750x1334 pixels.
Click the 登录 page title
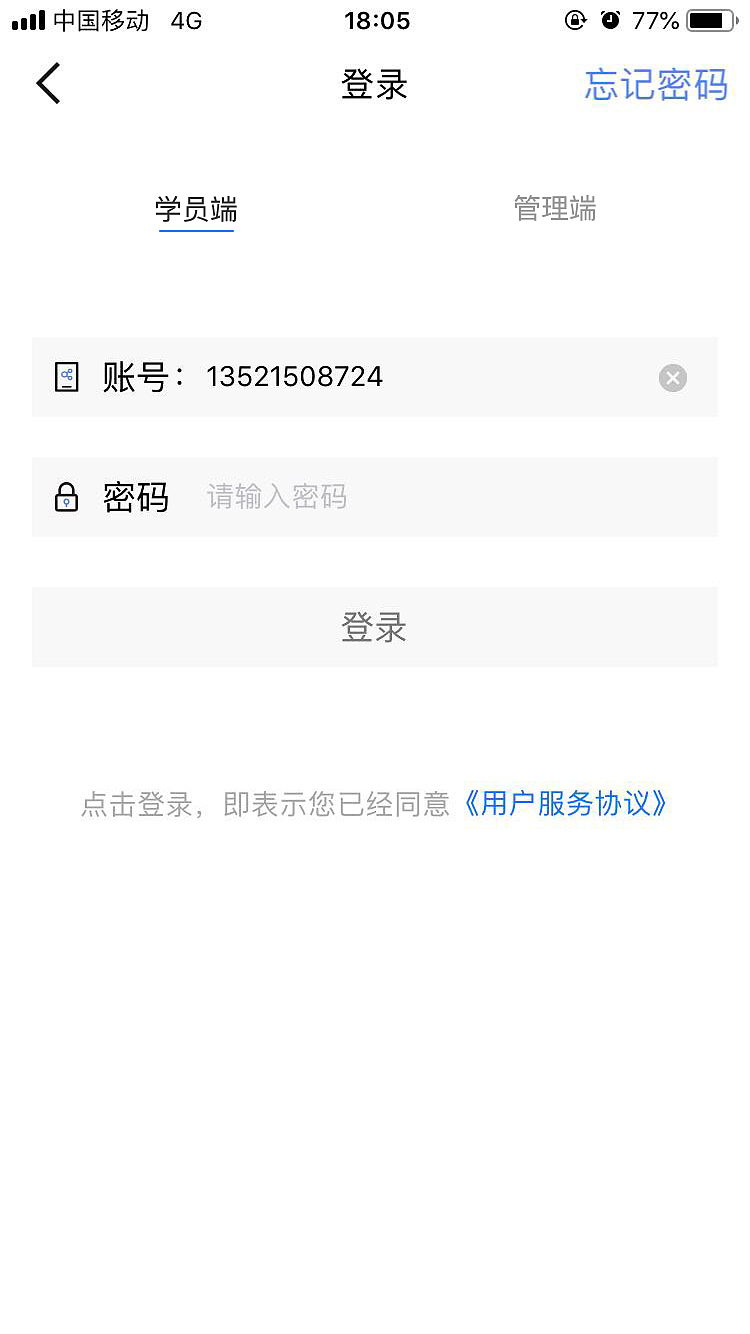pos(375,86)
